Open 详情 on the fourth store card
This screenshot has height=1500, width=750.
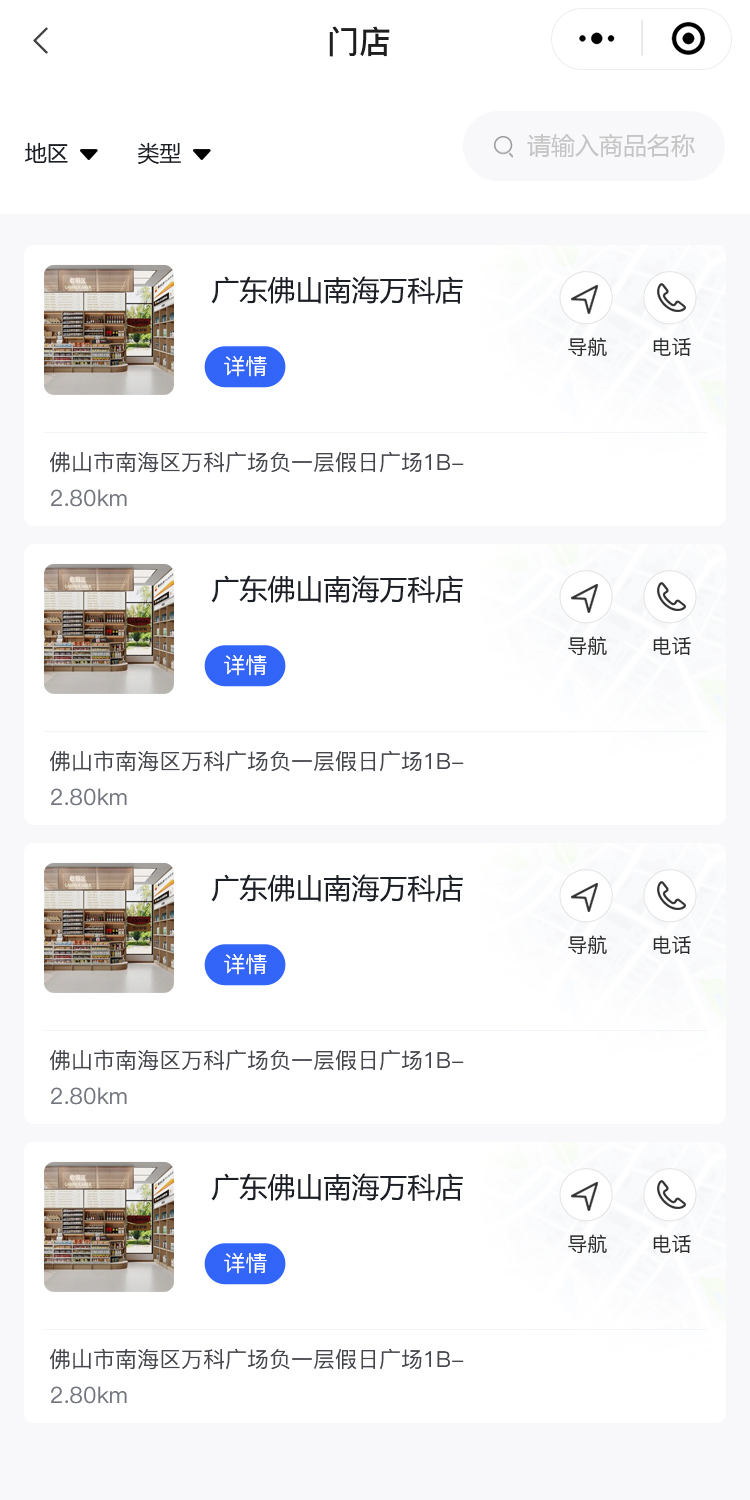point(245,1264)
